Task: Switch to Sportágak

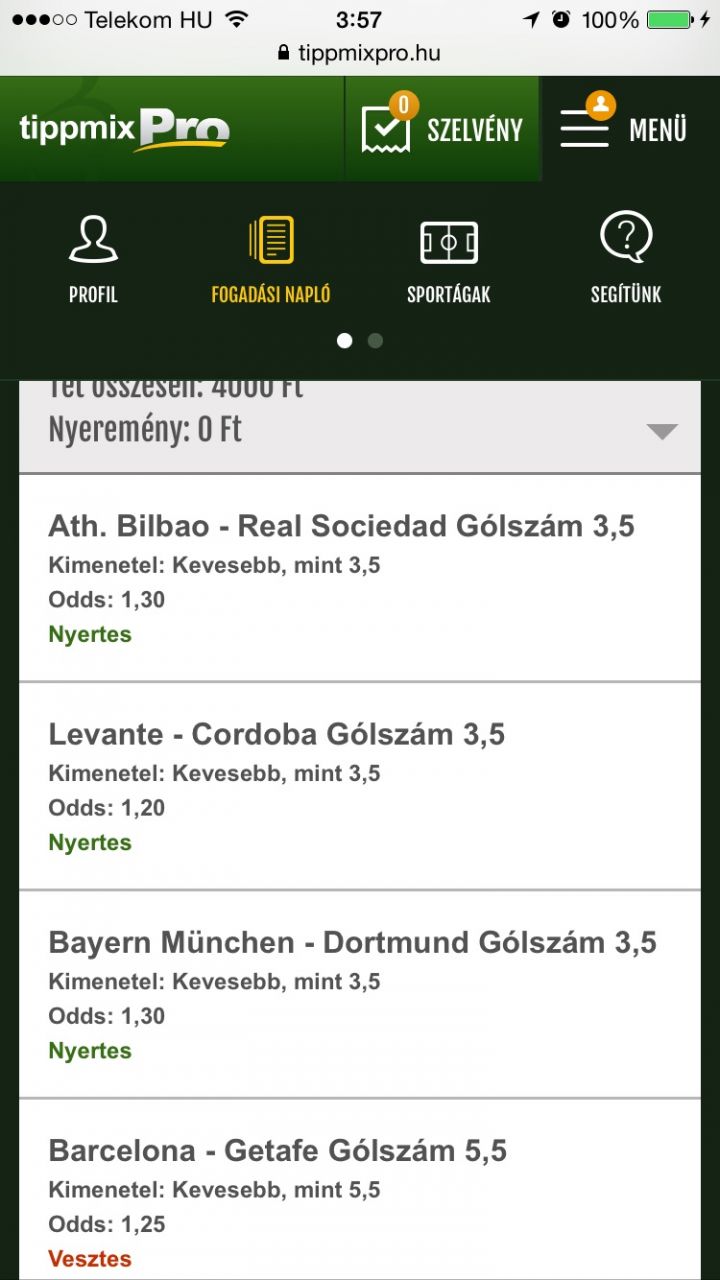Action: [x=449, y=258]
